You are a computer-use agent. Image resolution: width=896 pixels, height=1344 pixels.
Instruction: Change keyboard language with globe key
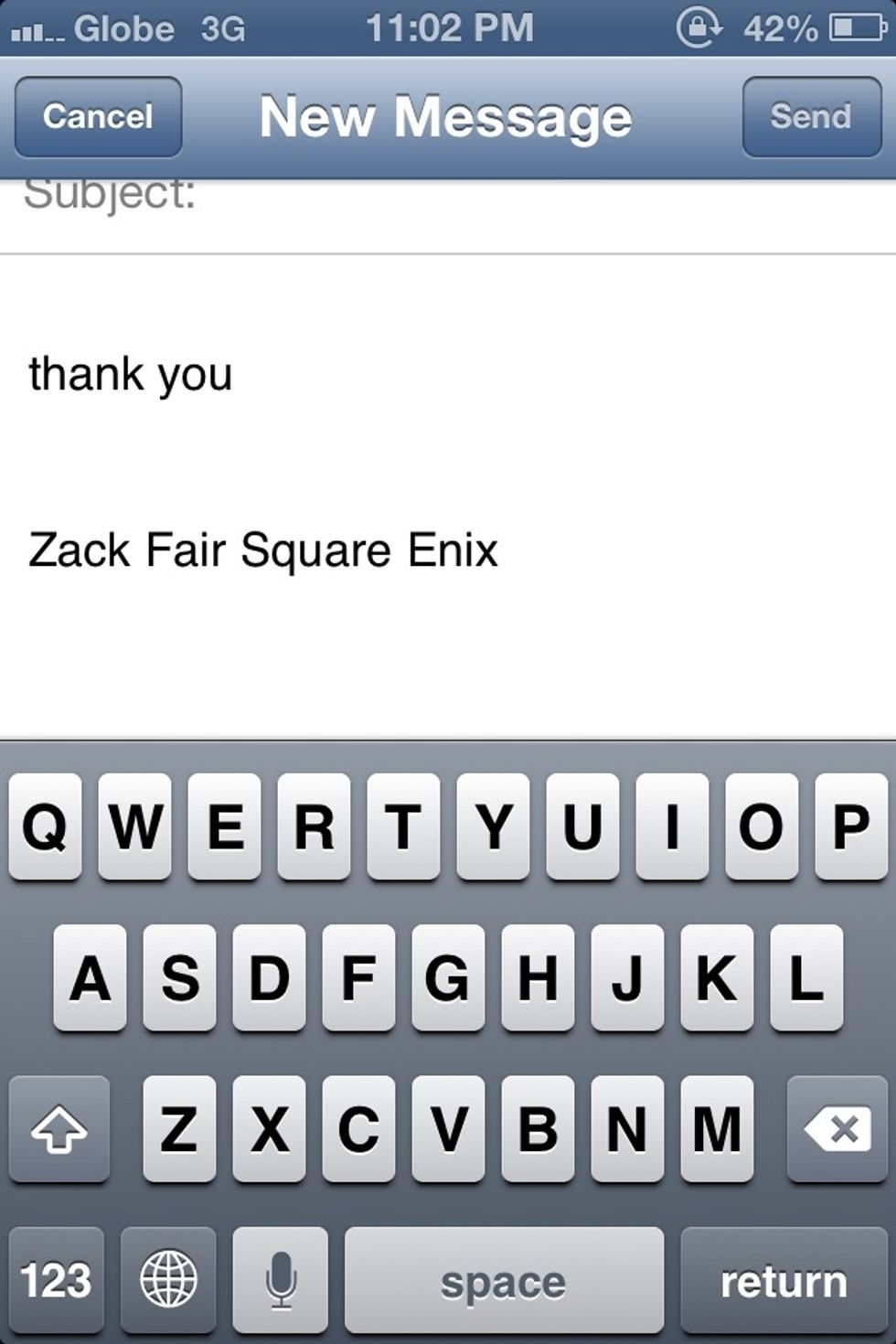(168, 1280)
